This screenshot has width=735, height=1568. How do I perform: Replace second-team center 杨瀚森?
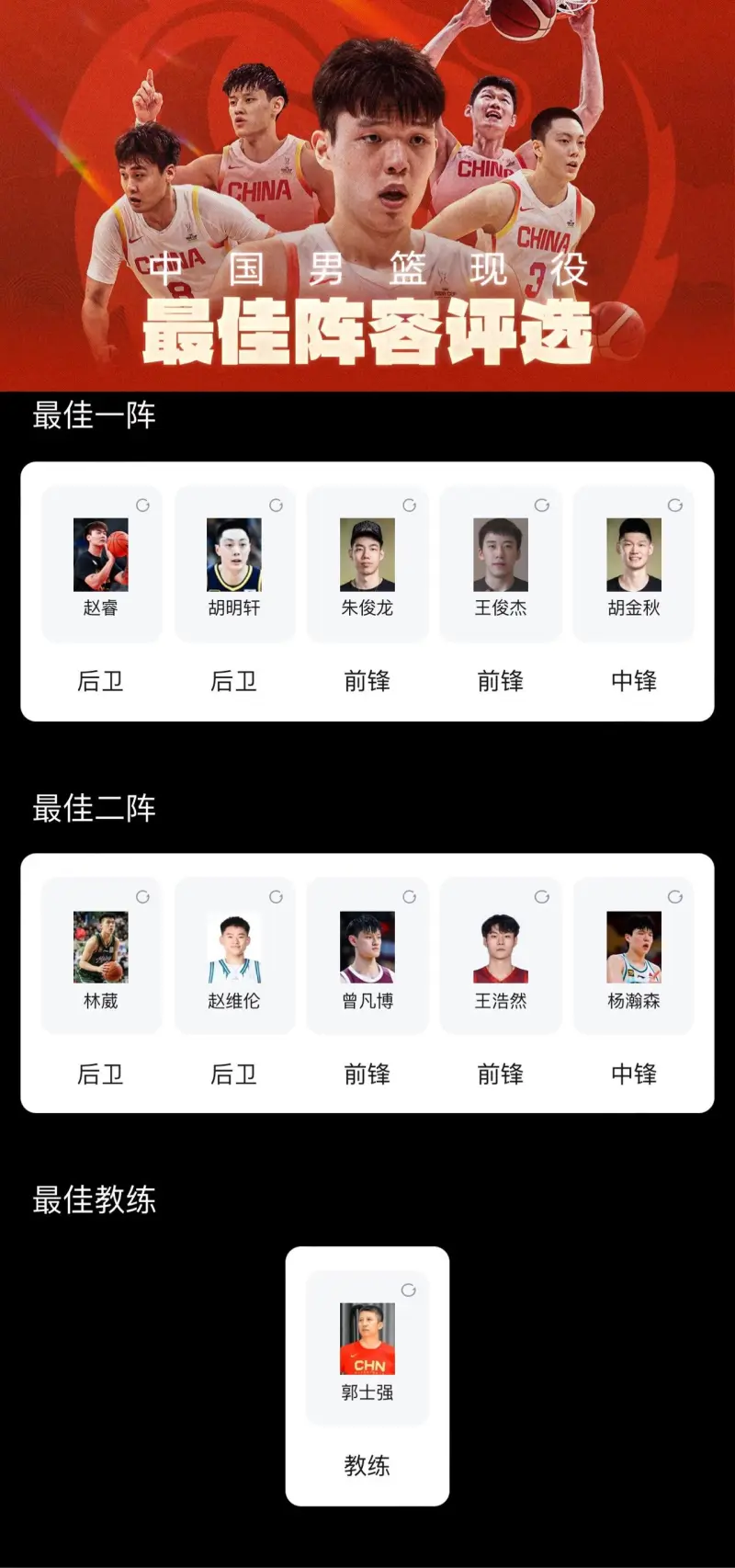point(675,897)
